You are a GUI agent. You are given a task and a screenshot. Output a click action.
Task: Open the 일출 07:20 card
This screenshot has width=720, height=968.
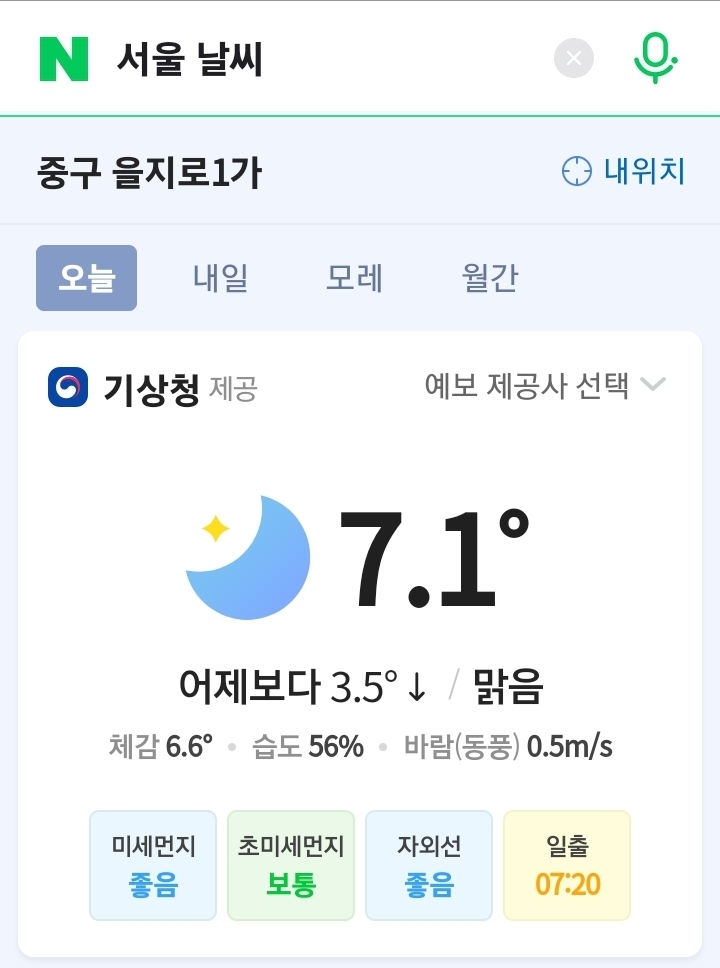tap(567, 865)
